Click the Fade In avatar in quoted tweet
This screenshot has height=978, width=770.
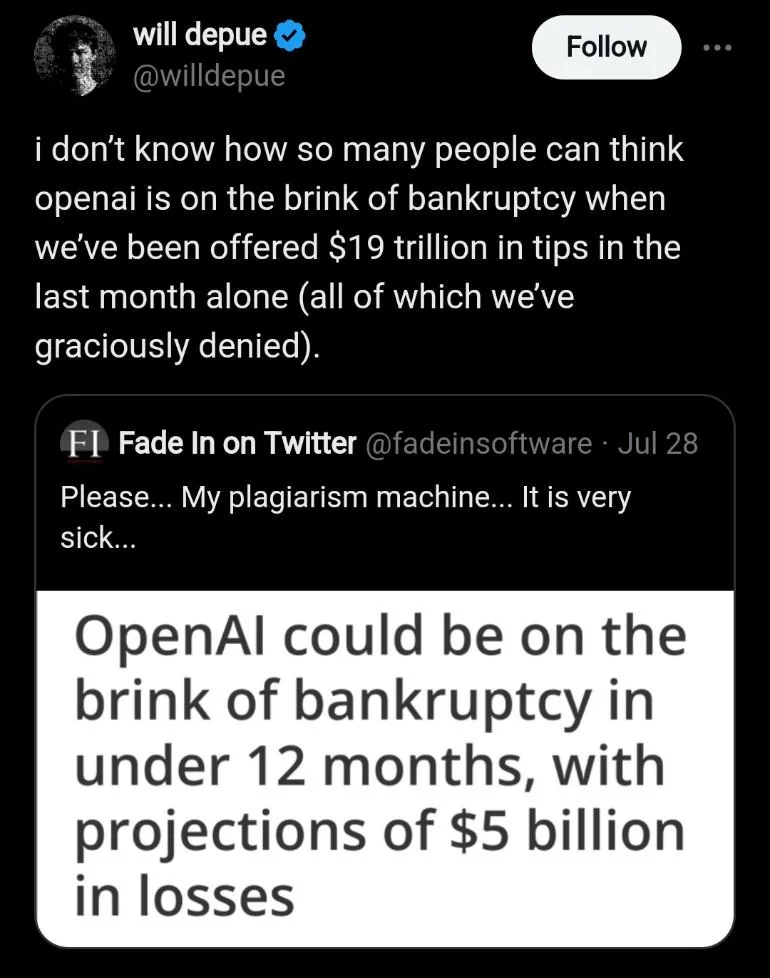tap(86, 443)
